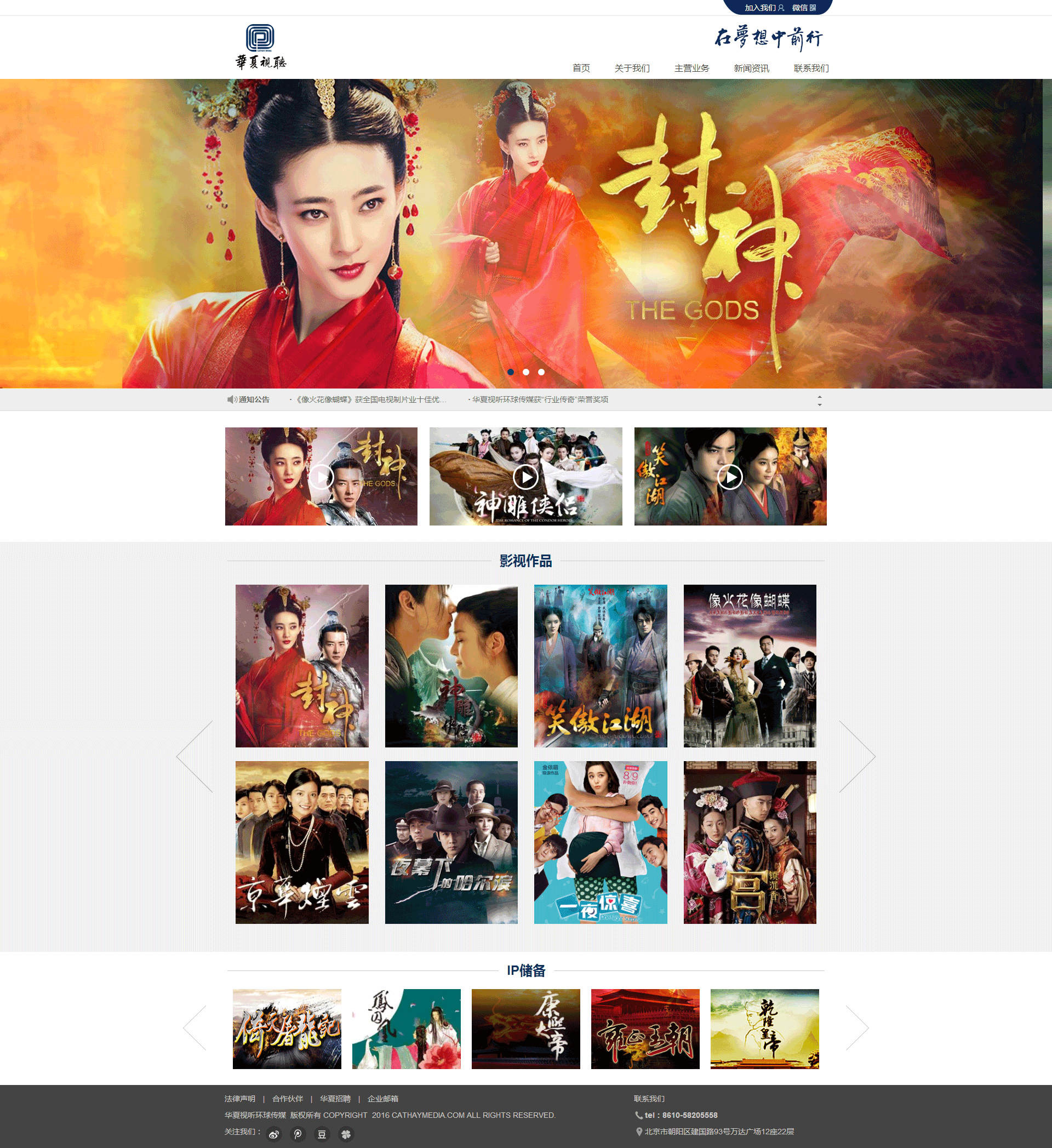Open 法律声明 footer link
The height and width of the screenshot is (1148, 1052).
pos(239,1099)
